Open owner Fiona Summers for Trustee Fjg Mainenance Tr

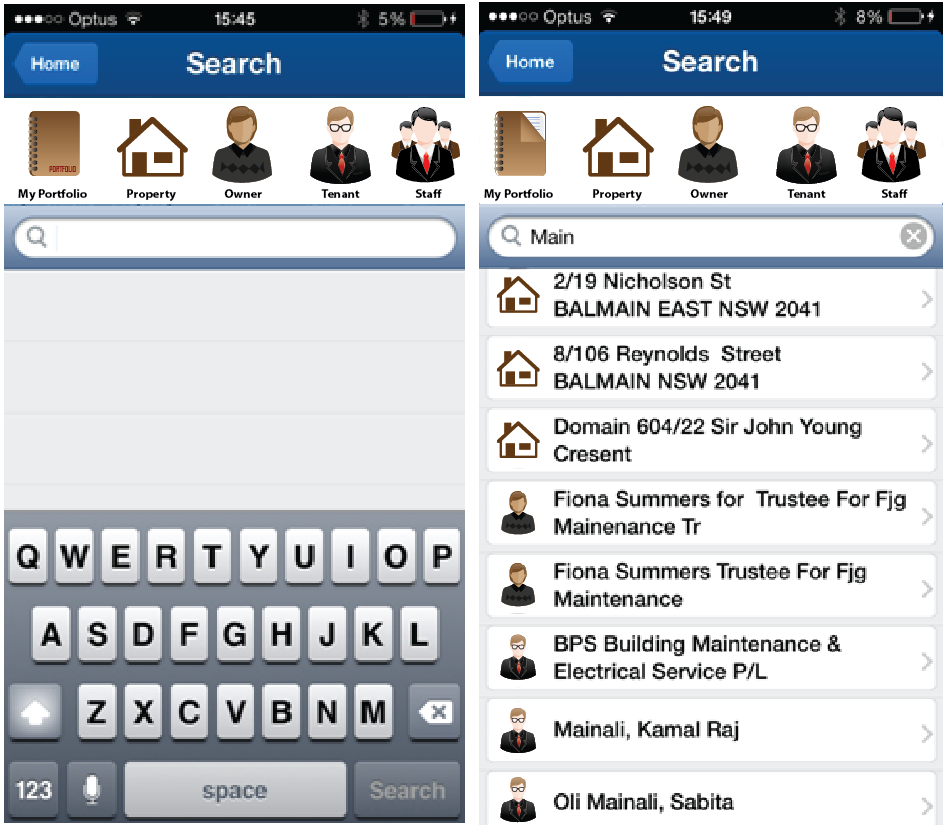(710, 514)
